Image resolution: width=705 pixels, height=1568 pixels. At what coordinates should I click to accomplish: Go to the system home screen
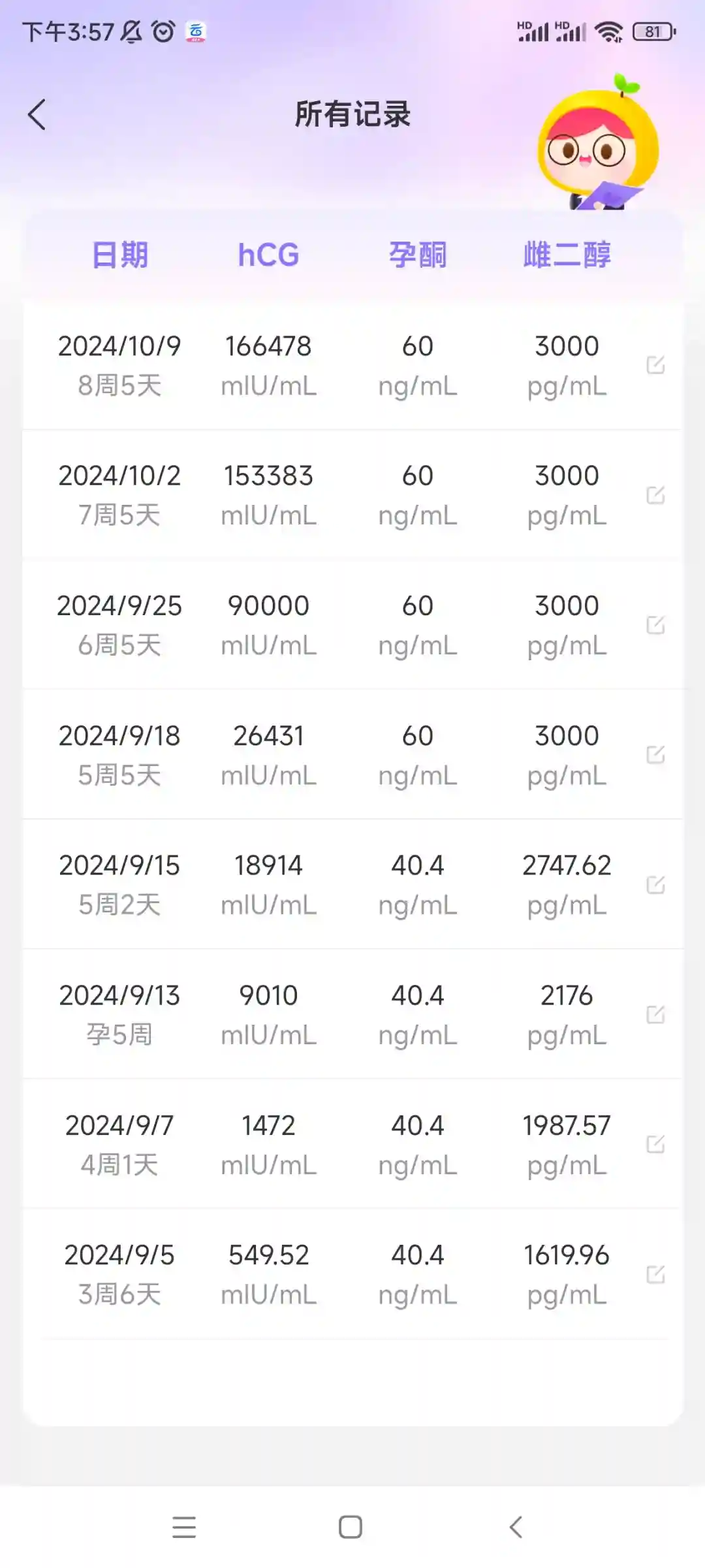pyautogui.click(x=351, y=1527)
